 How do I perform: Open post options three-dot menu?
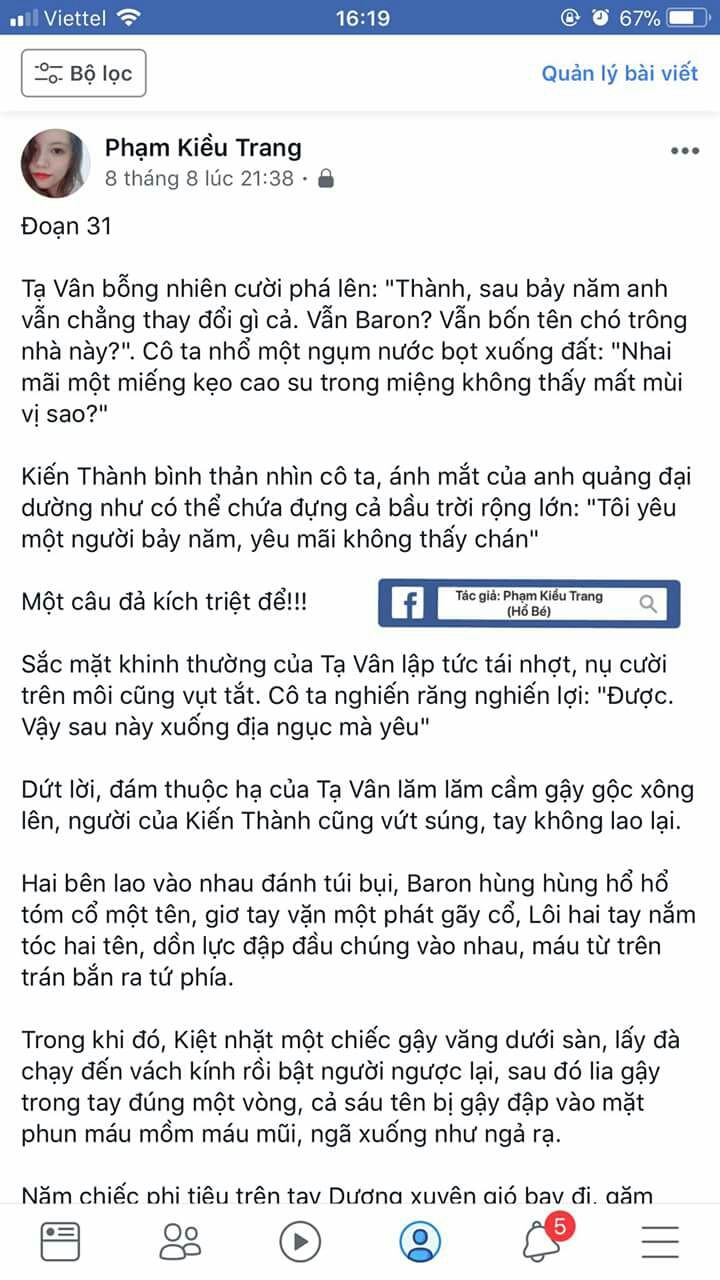click(684, 151)
